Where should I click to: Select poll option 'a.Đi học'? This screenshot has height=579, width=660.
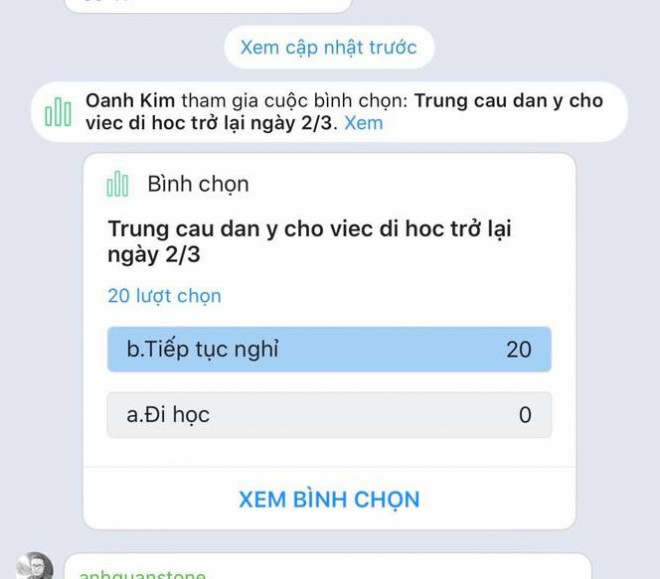pyautogui.click(x=329, y=415)
